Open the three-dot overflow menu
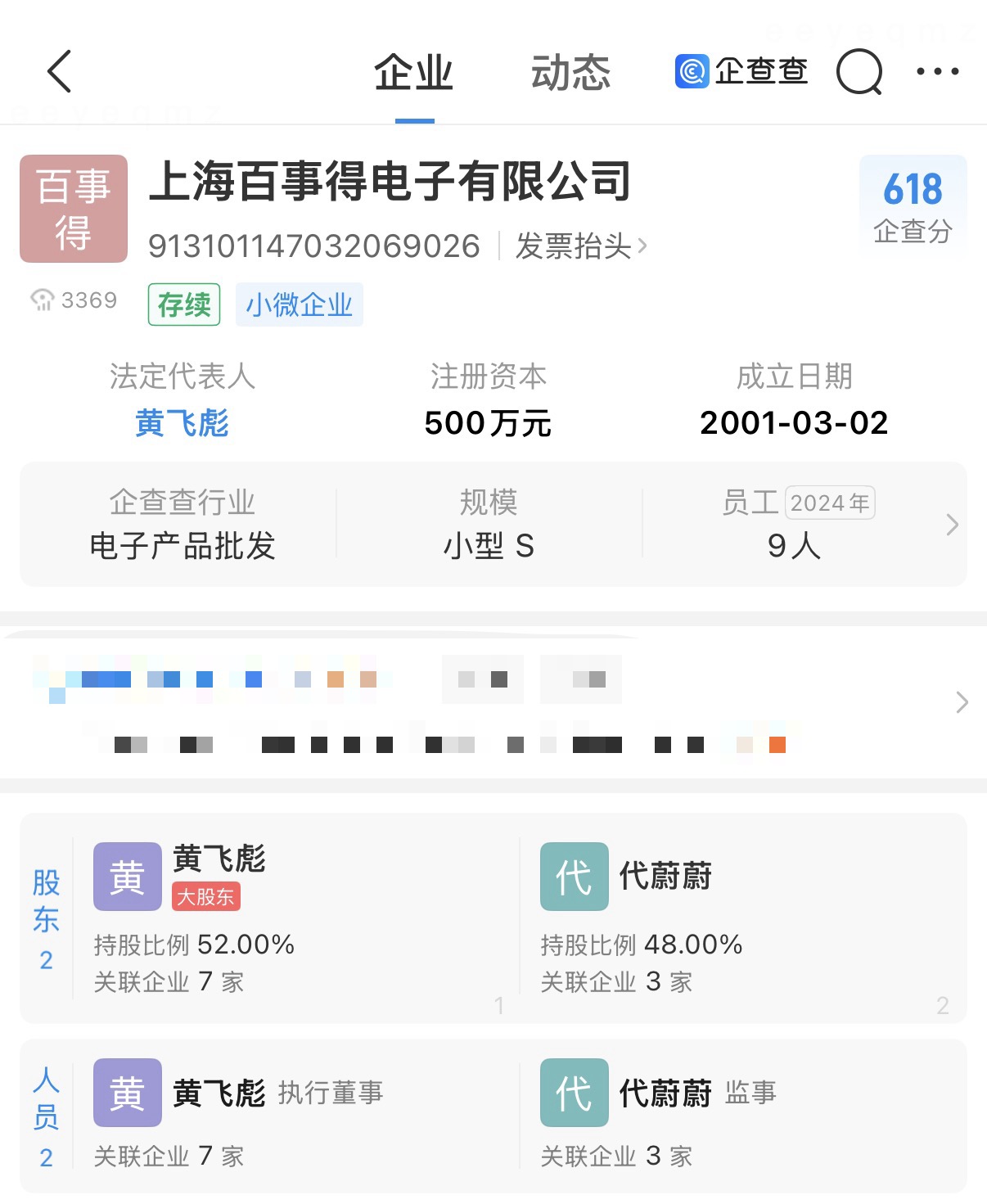987x1204 pixels. pos(937,72)
